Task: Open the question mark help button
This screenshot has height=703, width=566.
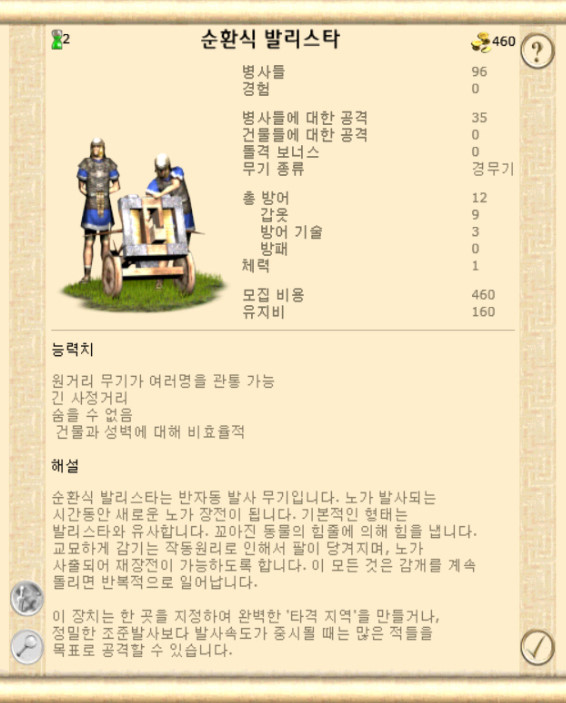Action: click(x=537, y=51)
